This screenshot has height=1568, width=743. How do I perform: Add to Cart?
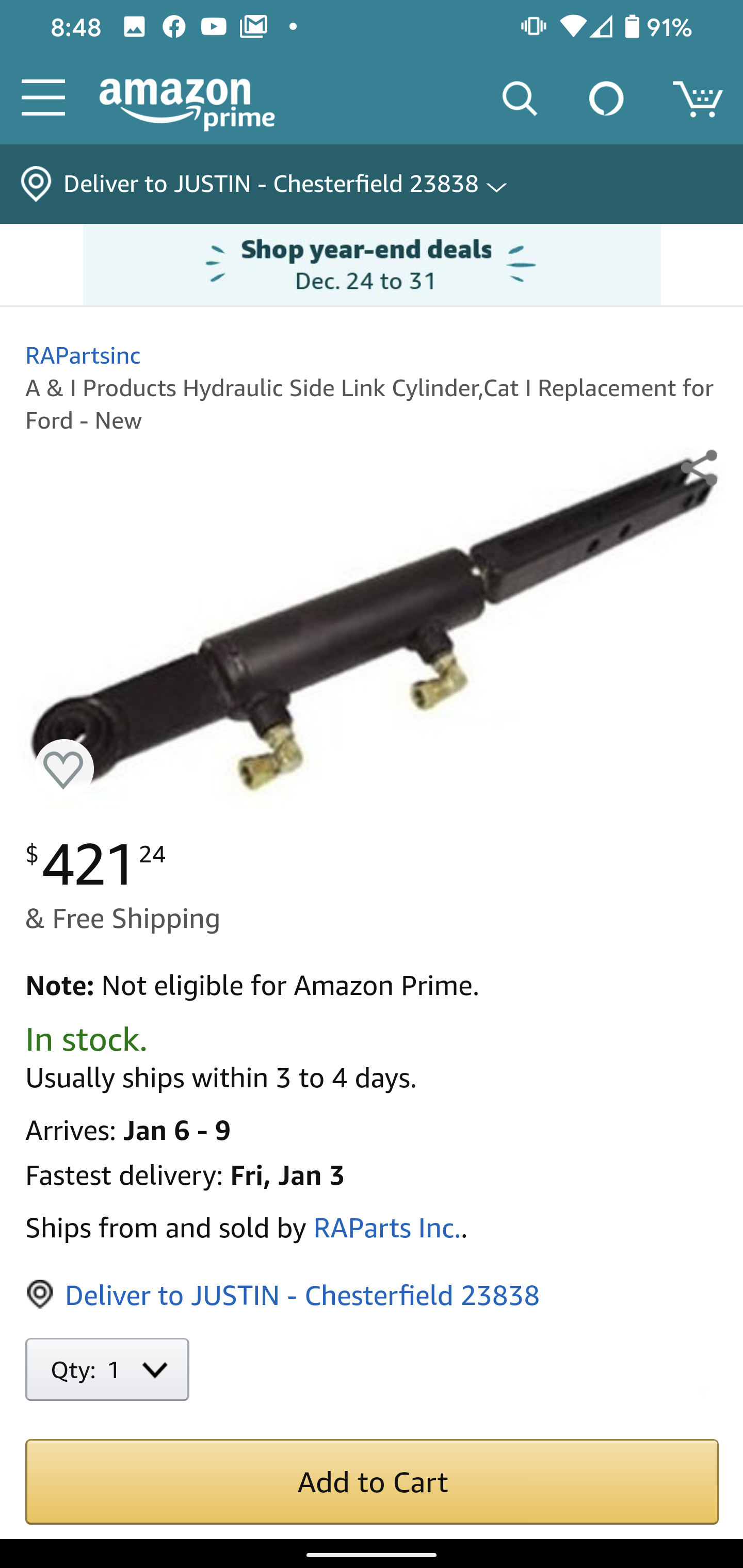click(372, 1481)
